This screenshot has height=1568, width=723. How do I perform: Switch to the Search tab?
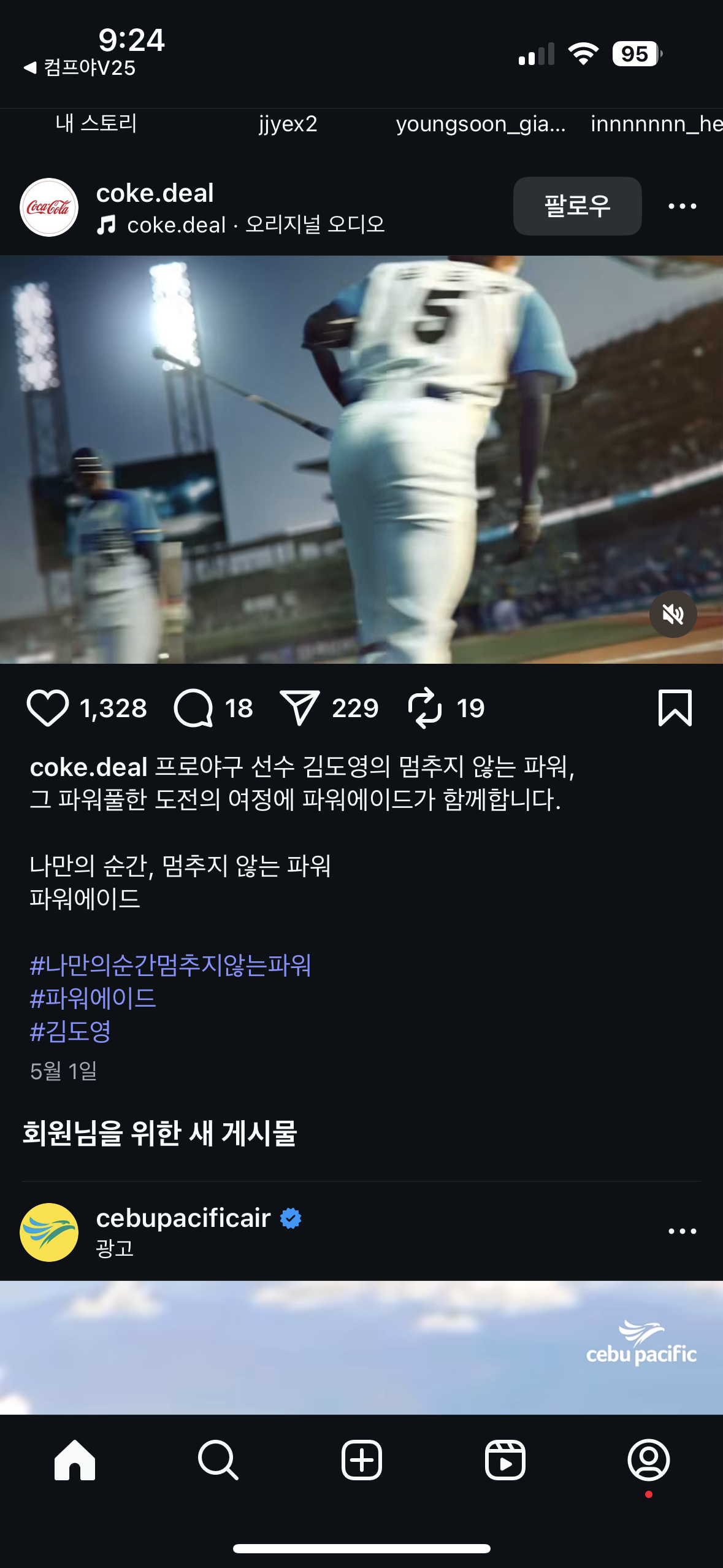click(218, 1460)
